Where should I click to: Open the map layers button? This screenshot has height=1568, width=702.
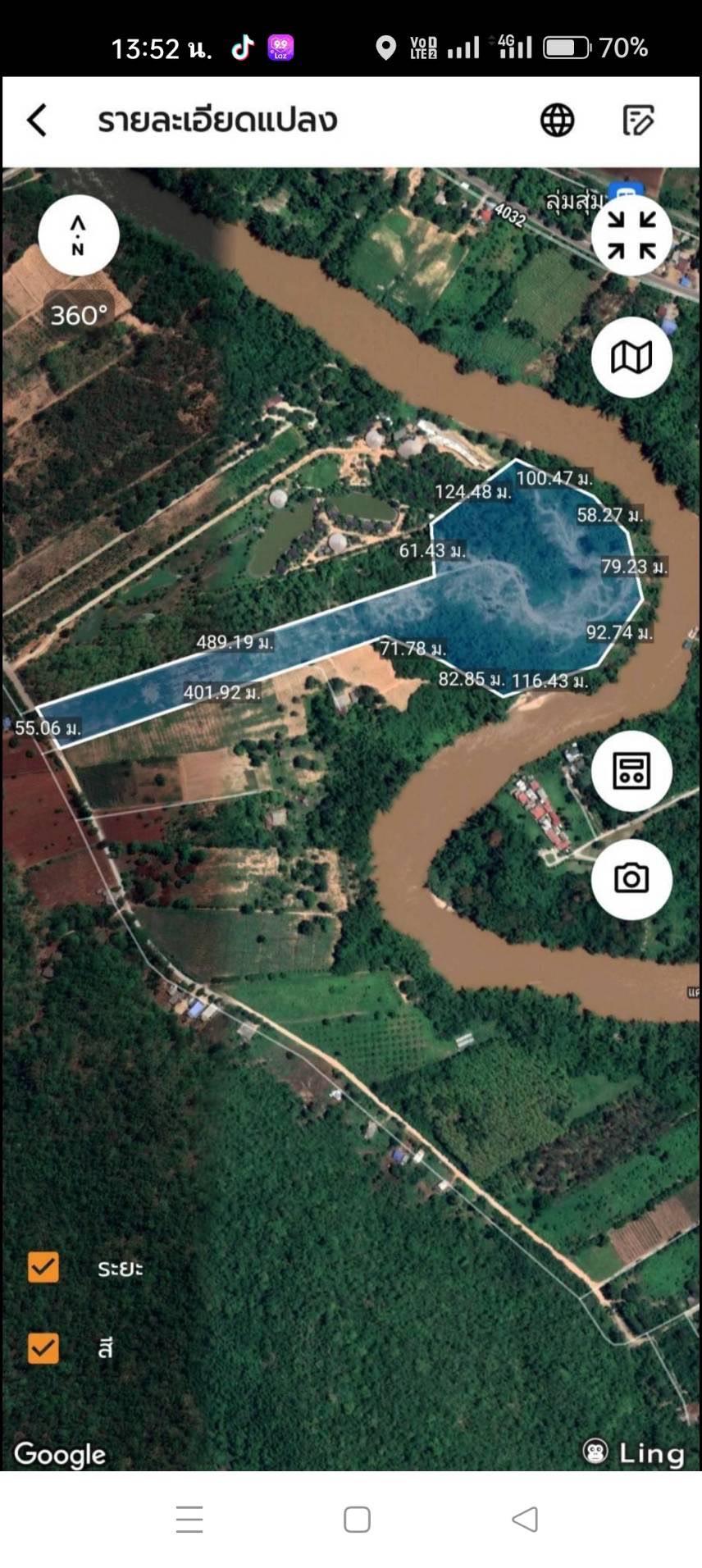(631, 358)
